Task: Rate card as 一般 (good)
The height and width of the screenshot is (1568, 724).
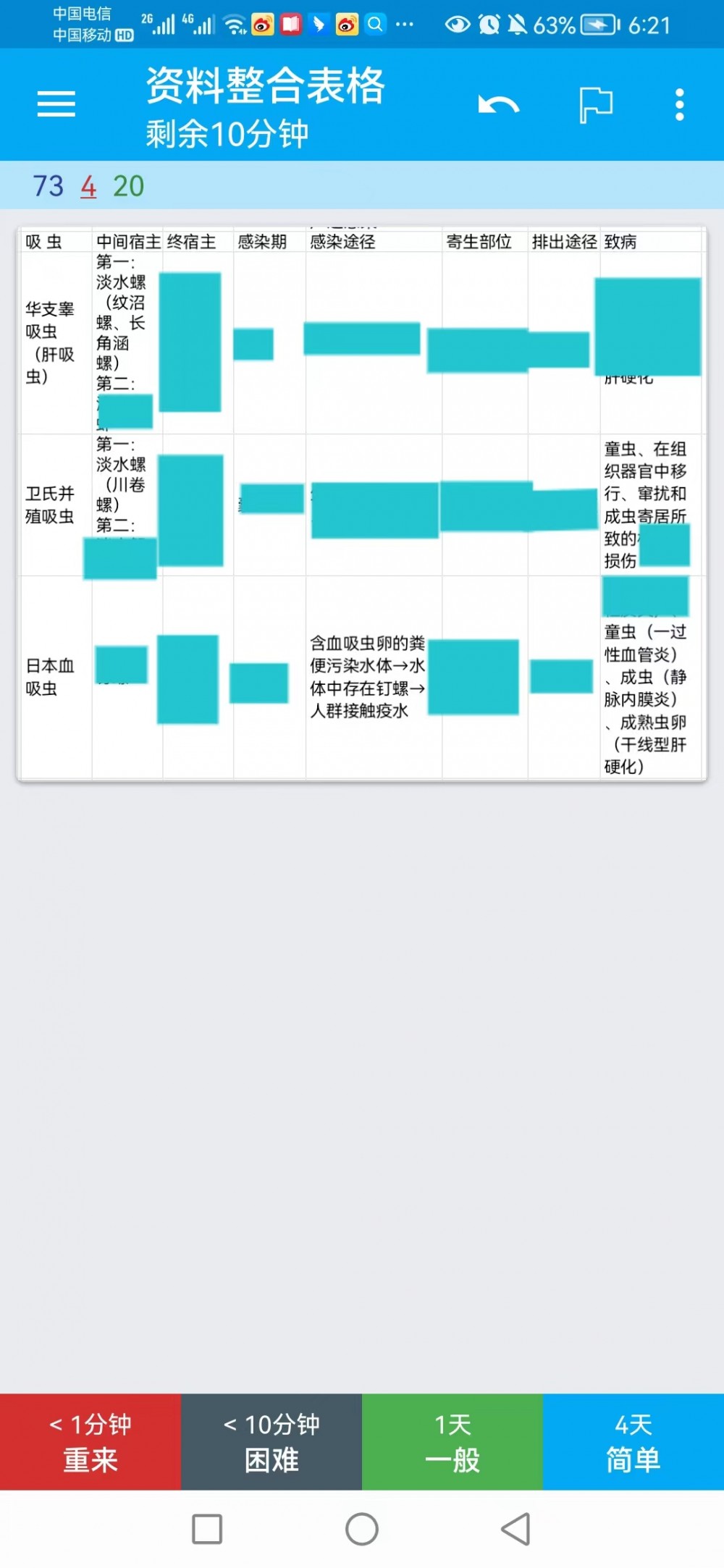Action: click(452, 1441)
